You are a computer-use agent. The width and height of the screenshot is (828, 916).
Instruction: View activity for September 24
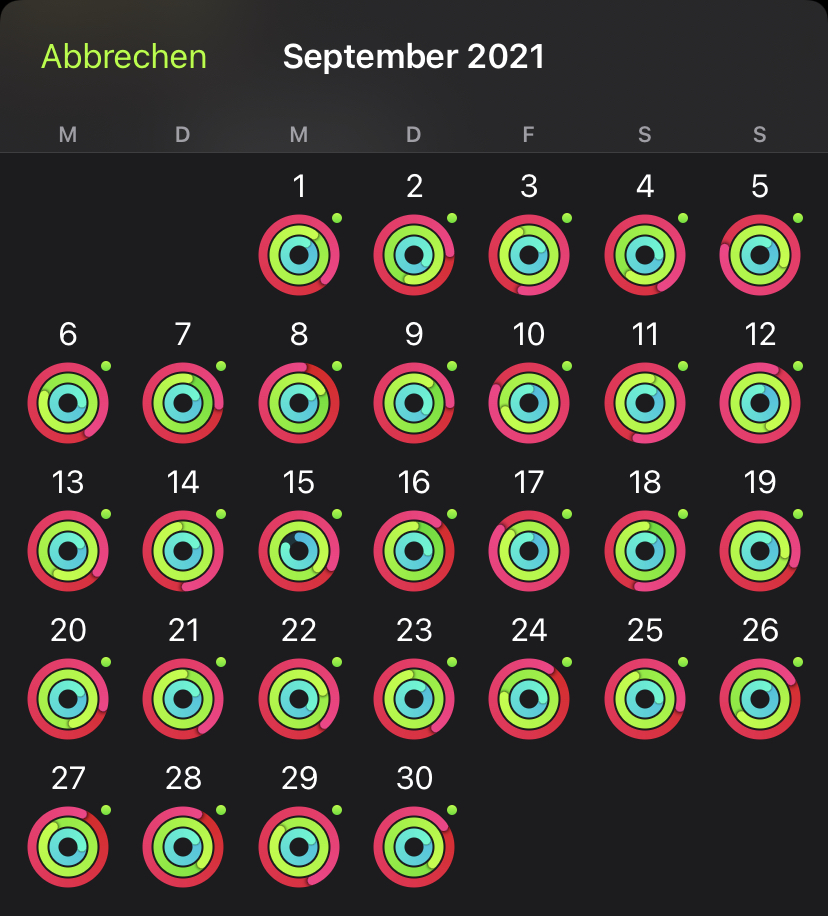[x=529, y=699]
